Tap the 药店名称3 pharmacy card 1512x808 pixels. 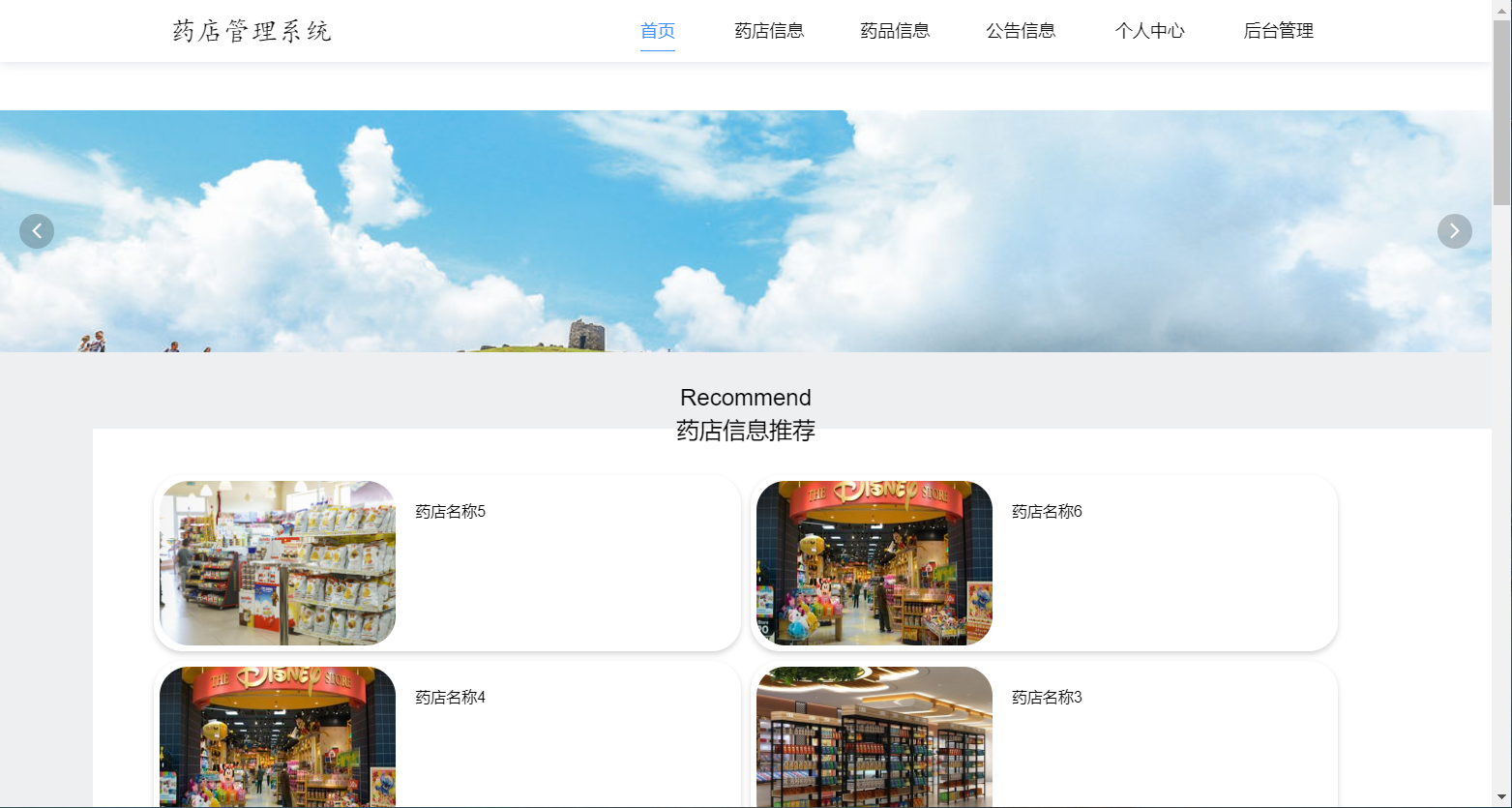pos(1044,735)
